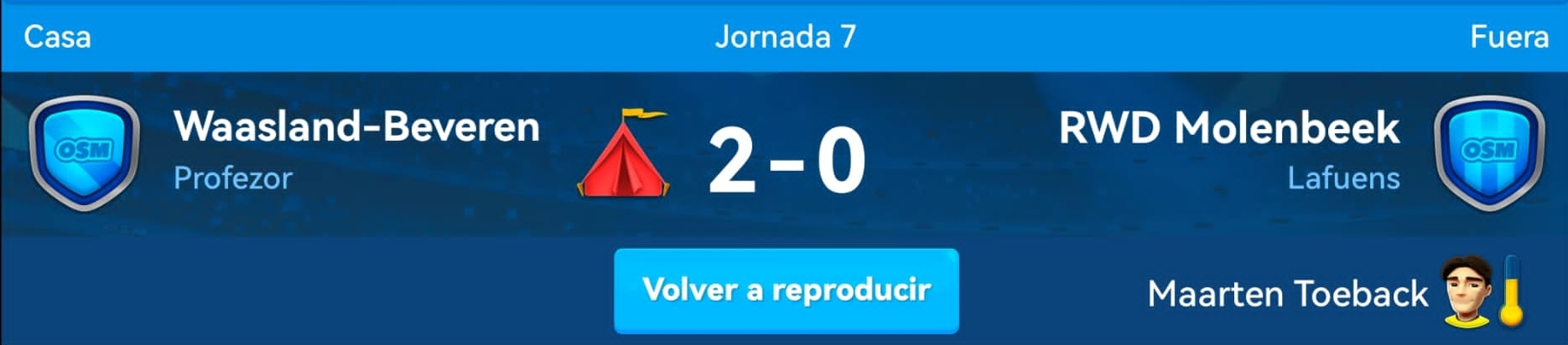Image resolution: width=1568 pixels, height=345 pixels.
Task: Tap the red training camp tent icon
Action: pos(623,154)
